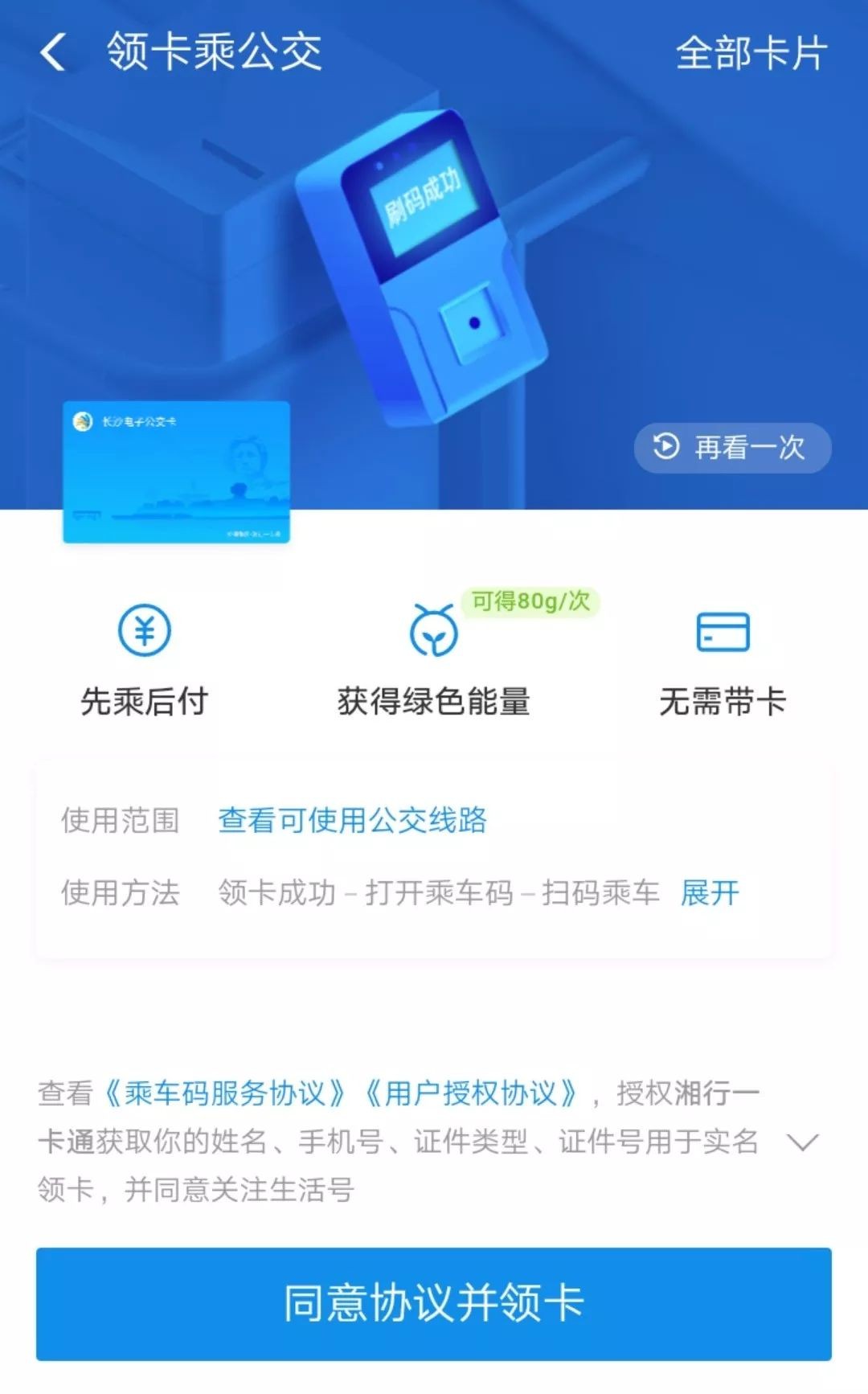Open 全部卡片 in the top bar
This screenshot has width=868, height=1394.
(x=751, y=53)
